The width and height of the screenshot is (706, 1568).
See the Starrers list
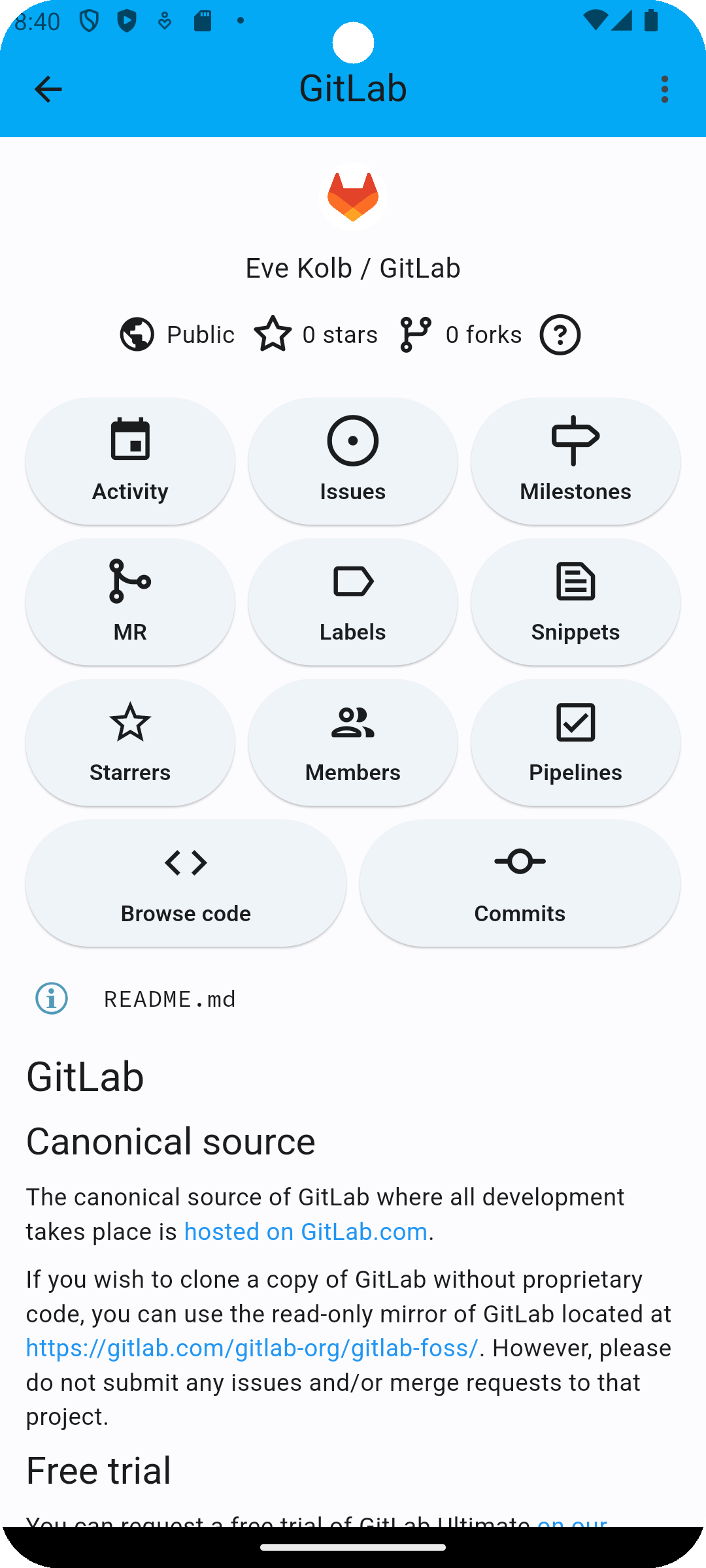coord(130,742)
